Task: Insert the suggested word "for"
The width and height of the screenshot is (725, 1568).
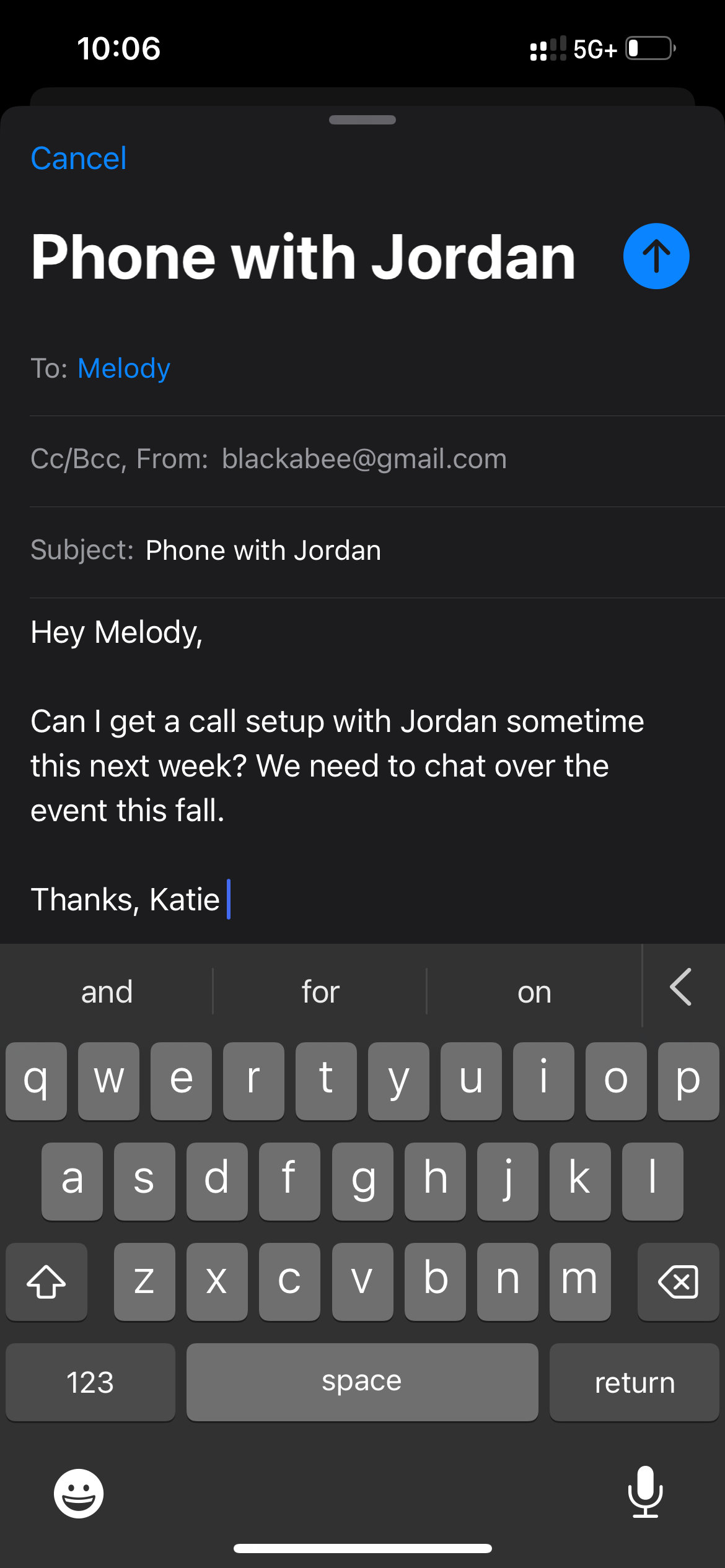Action: coord(320,992)
